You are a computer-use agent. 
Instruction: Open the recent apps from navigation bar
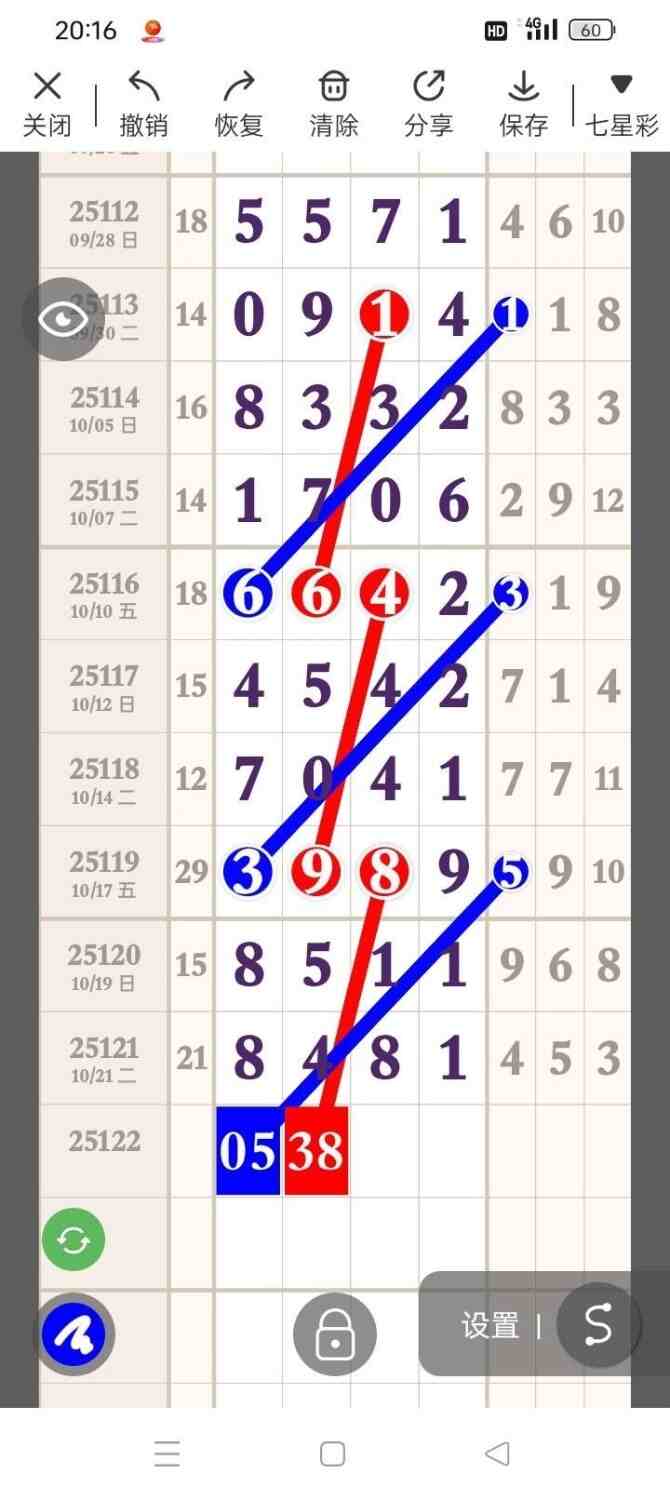(167, 1453)
